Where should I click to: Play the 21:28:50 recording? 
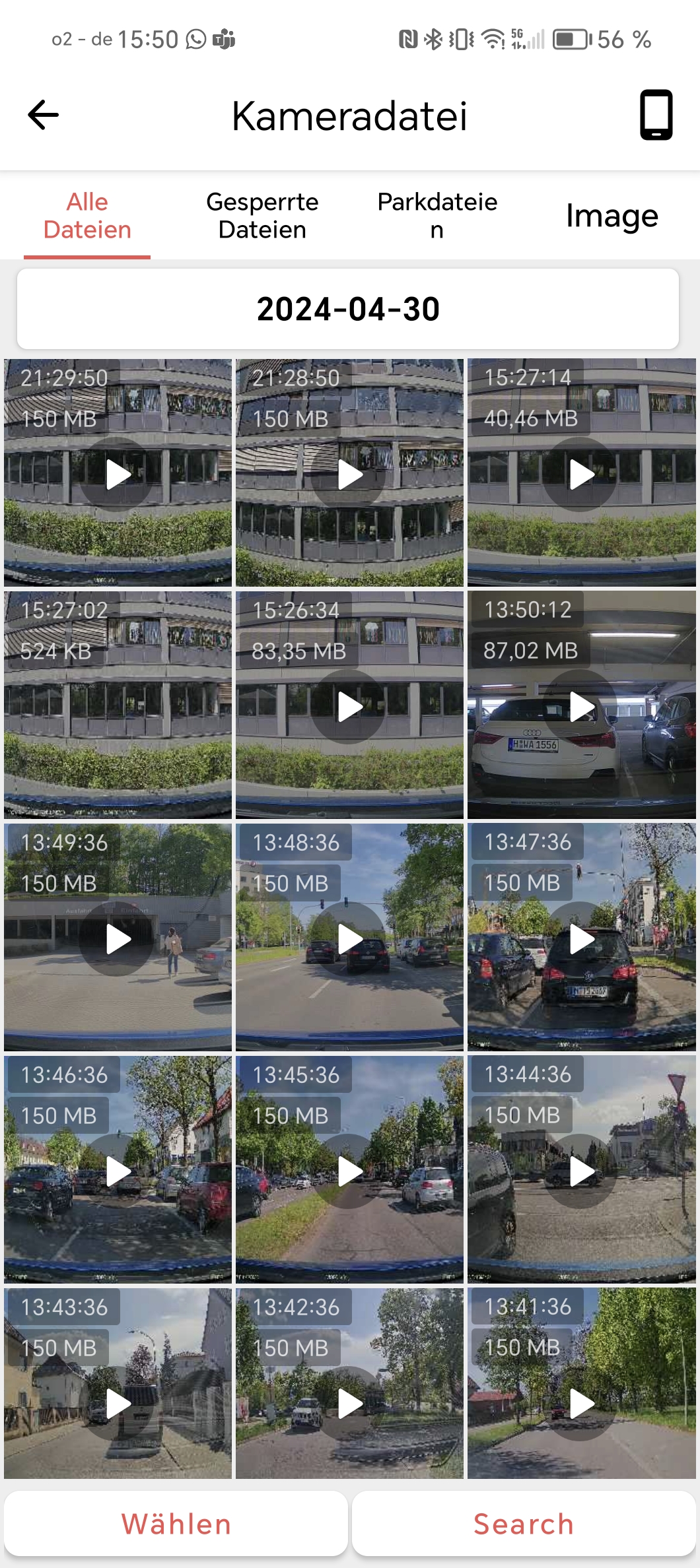tap(349, 474)
